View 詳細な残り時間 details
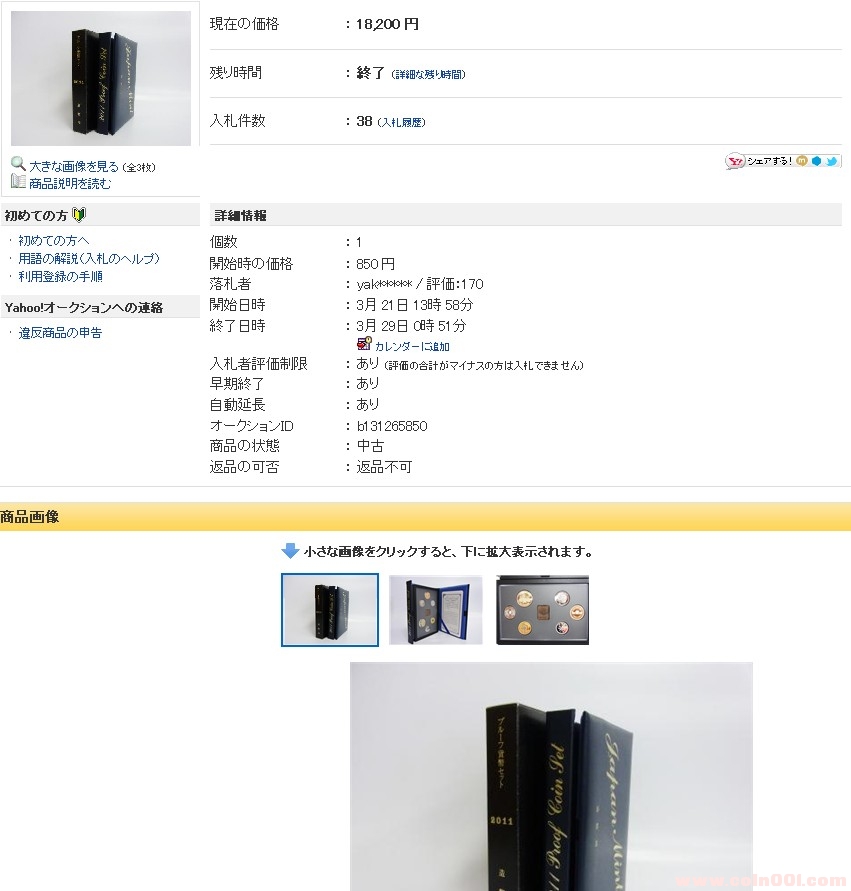This screenshot has width=851, height=891. (x=428, y=75)
